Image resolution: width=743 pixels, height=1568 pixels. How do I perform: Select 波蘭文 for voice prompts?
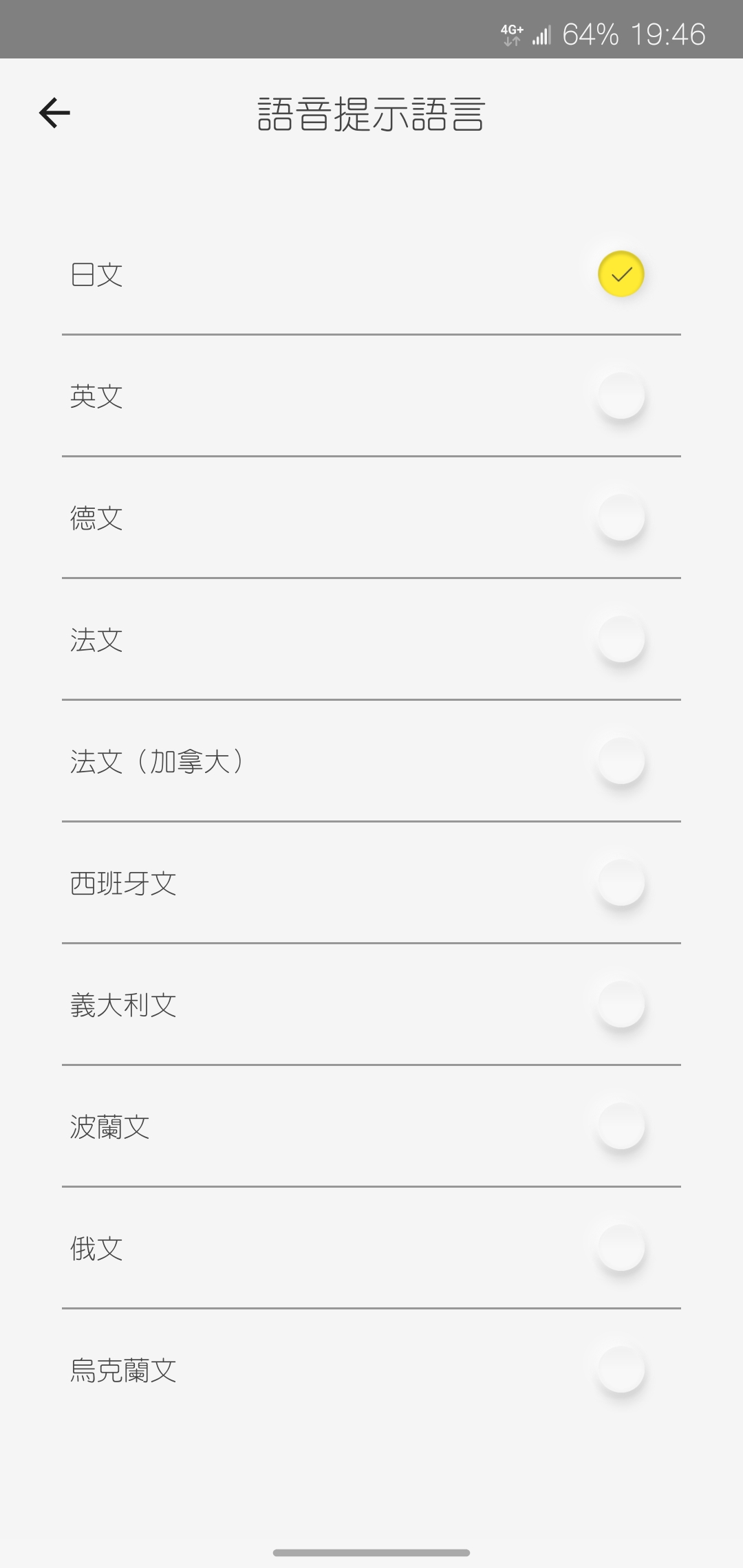click(621, 1126)
